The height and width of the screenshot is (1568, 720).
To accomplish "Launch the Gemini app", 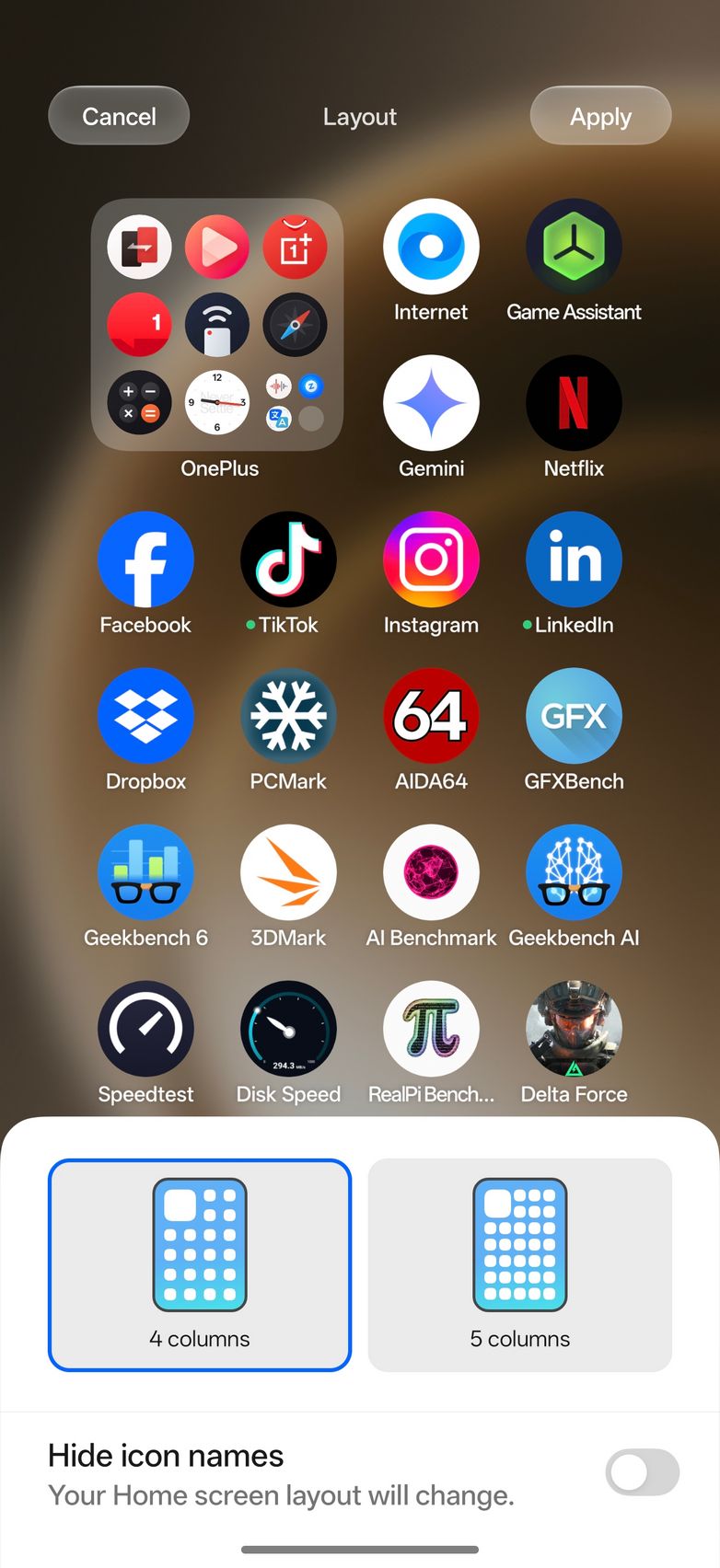I will 431,404.
